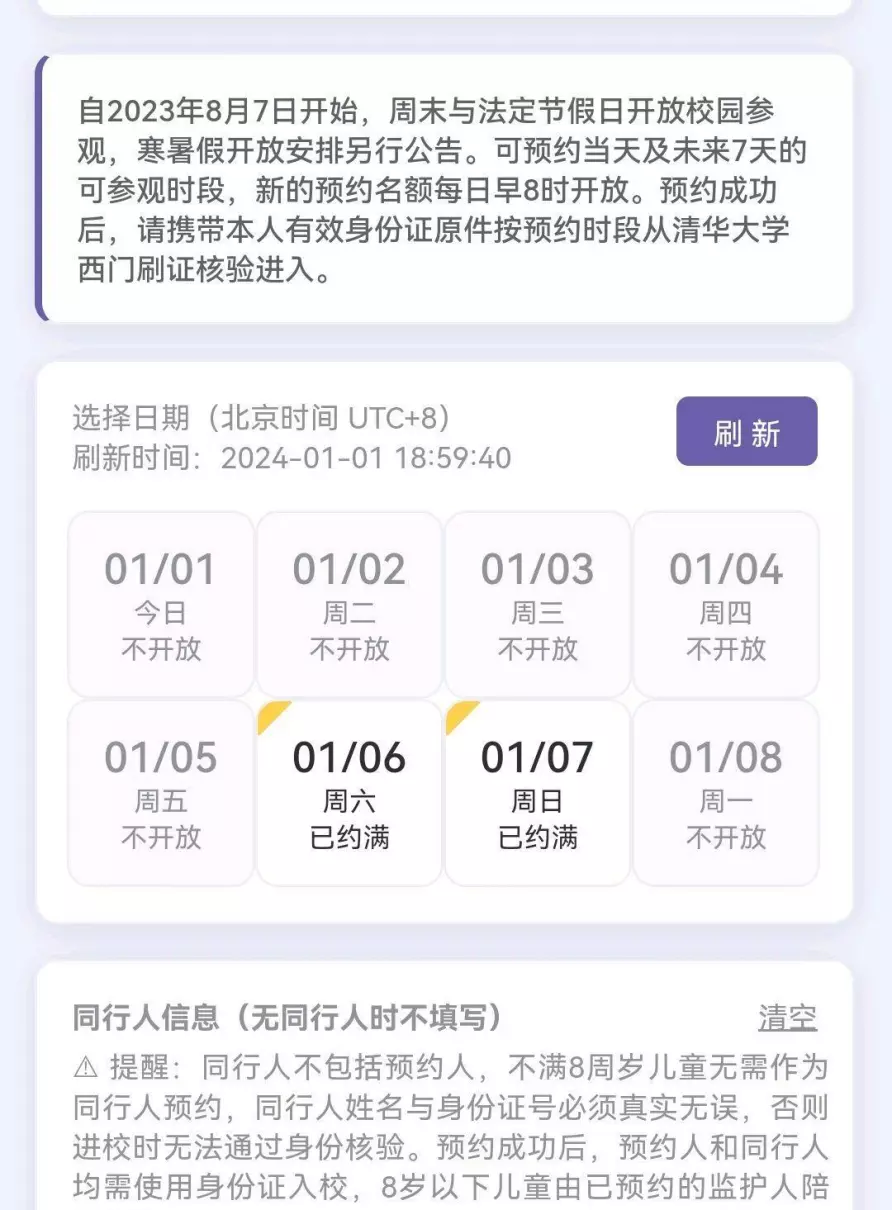
Task: Choose the 01/05 周五 date tile
Action: point(161,793)
